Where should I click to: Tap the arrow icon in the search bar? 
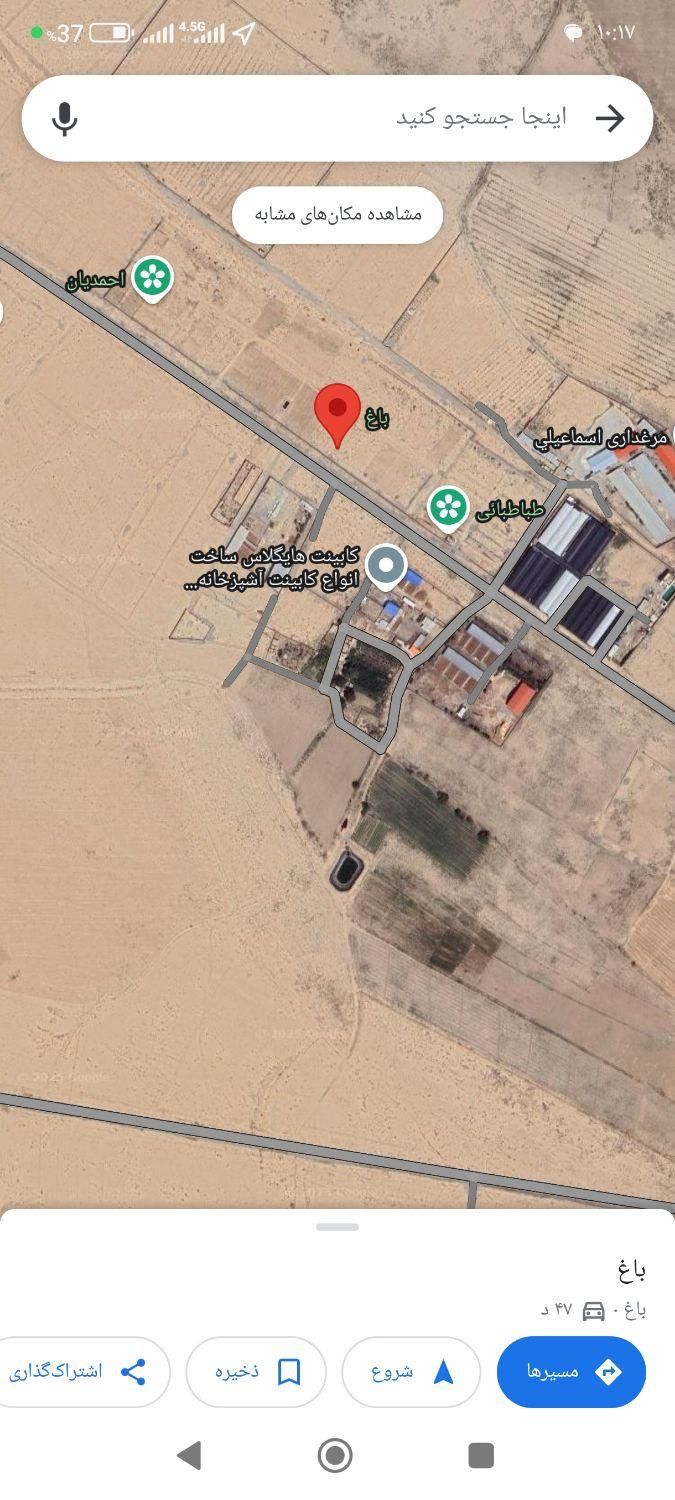tap(610, 118)
